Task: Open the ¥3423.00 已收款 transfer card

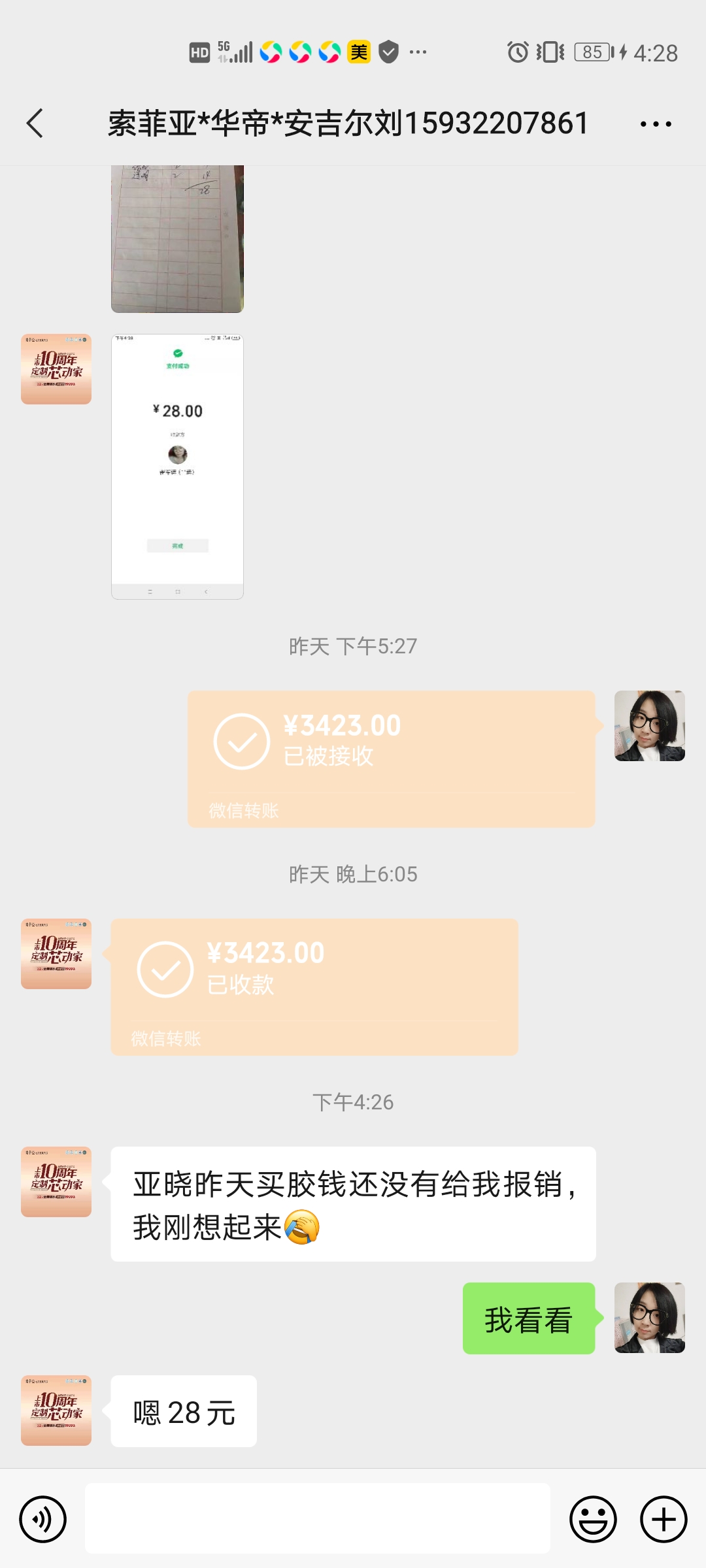Action: [314, 987]
